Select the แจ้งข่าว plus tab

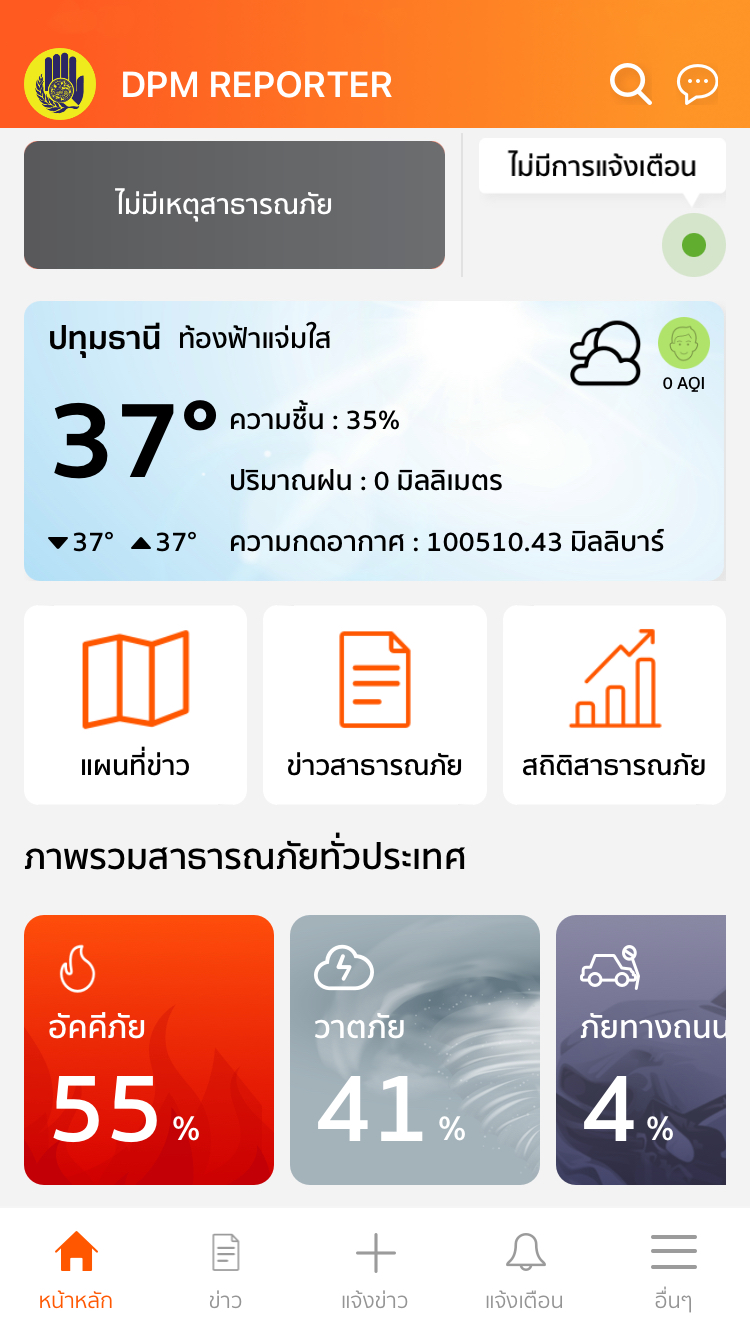point(375,1270)
